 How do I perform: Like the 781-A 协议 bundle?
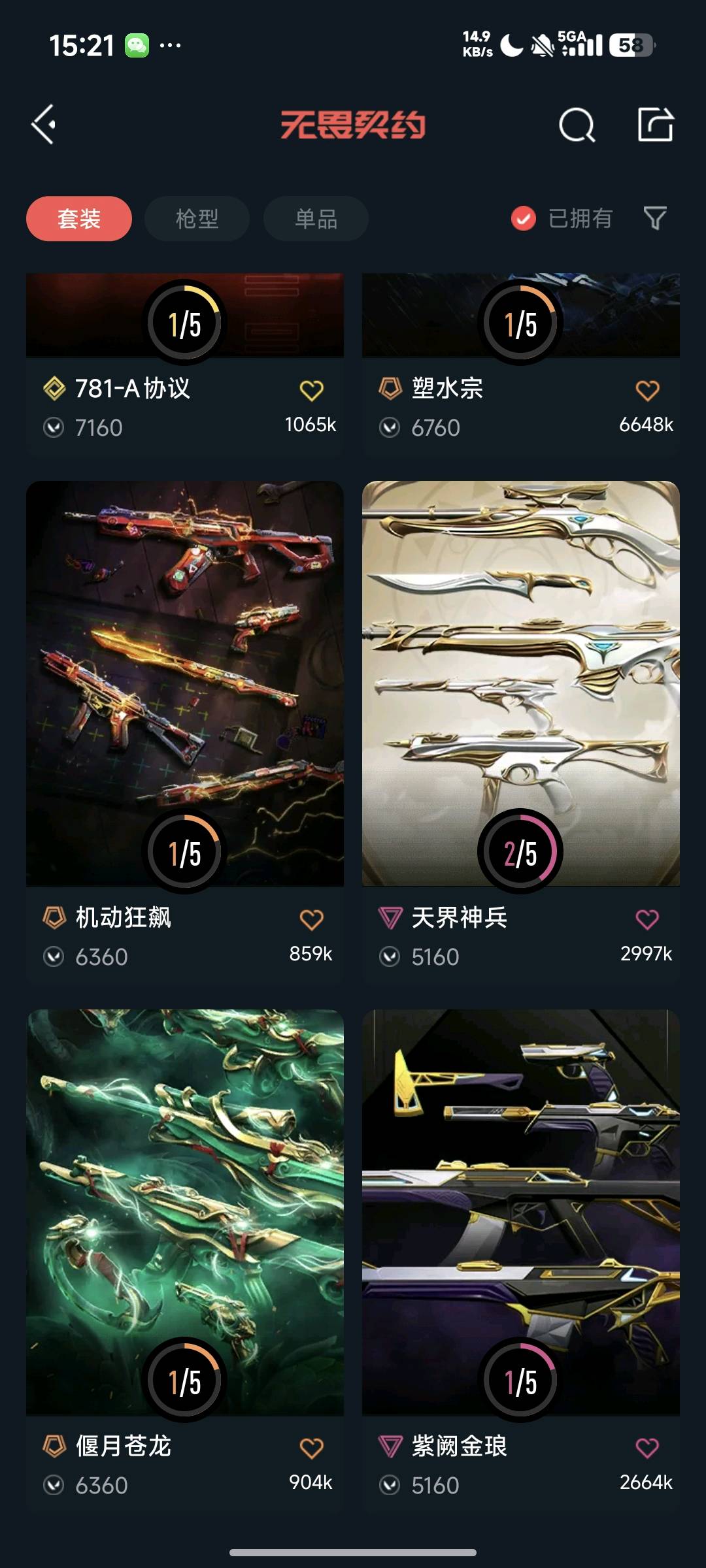tap(311, 391)
